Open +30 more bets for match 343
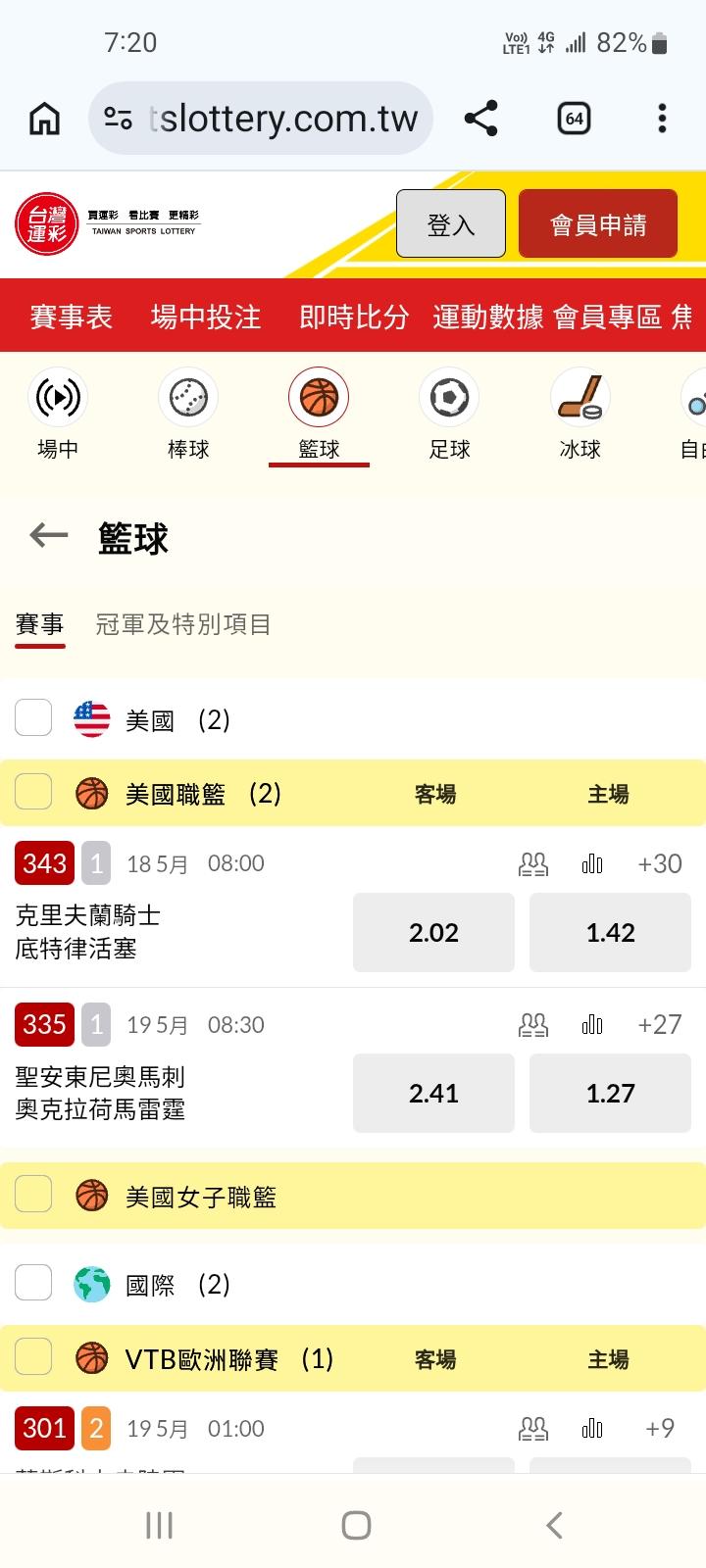Screen dimensions: 706x1568 tap(659, 863)
